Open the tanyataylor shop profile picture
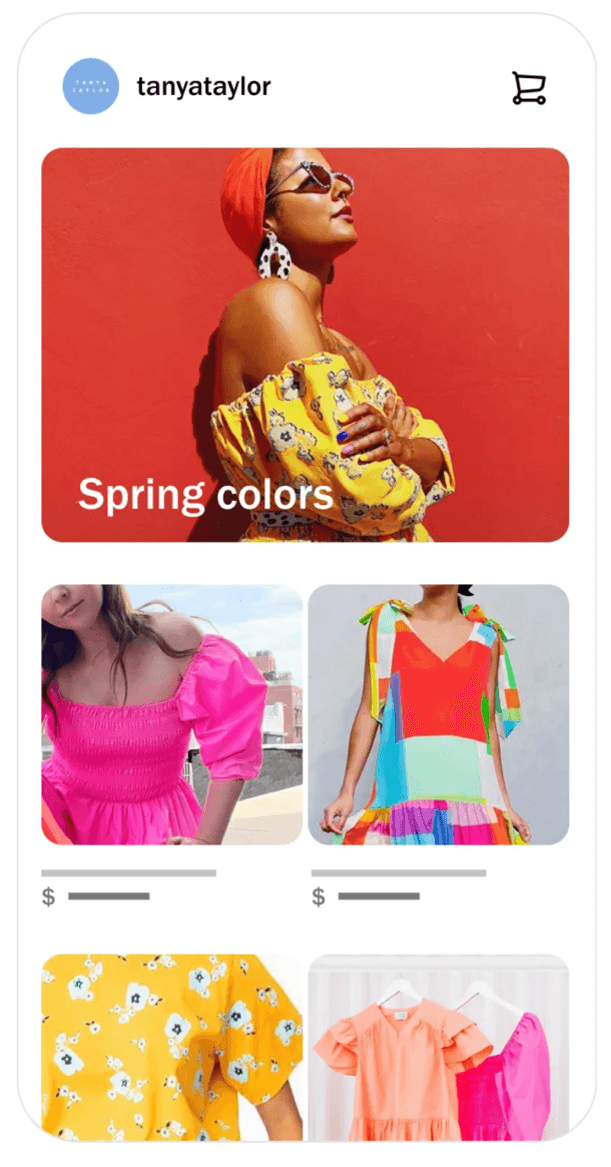Viewport: 611px width, 1167px height. point(91,87)
